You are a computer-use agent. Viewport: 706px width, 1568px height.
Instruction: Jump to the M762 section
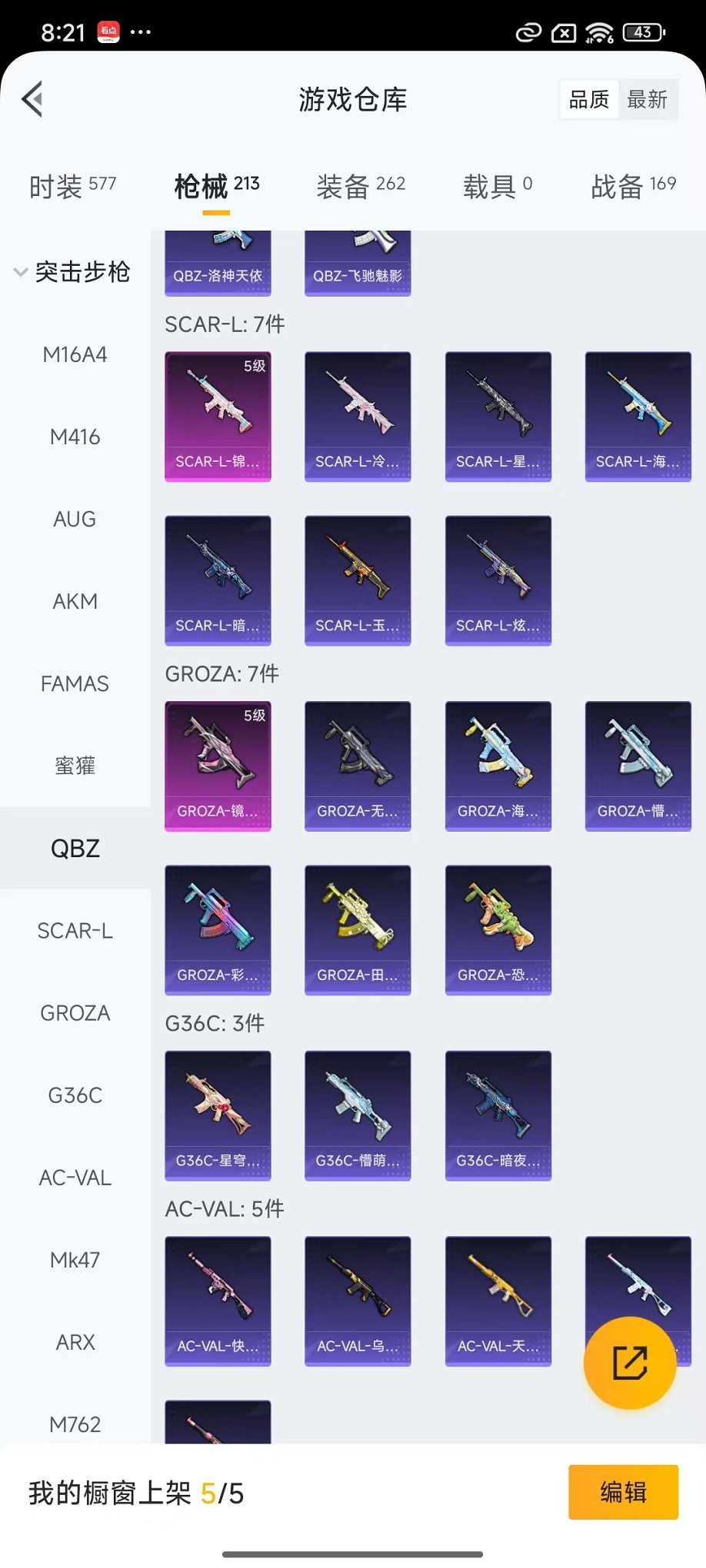[75, 1424]
